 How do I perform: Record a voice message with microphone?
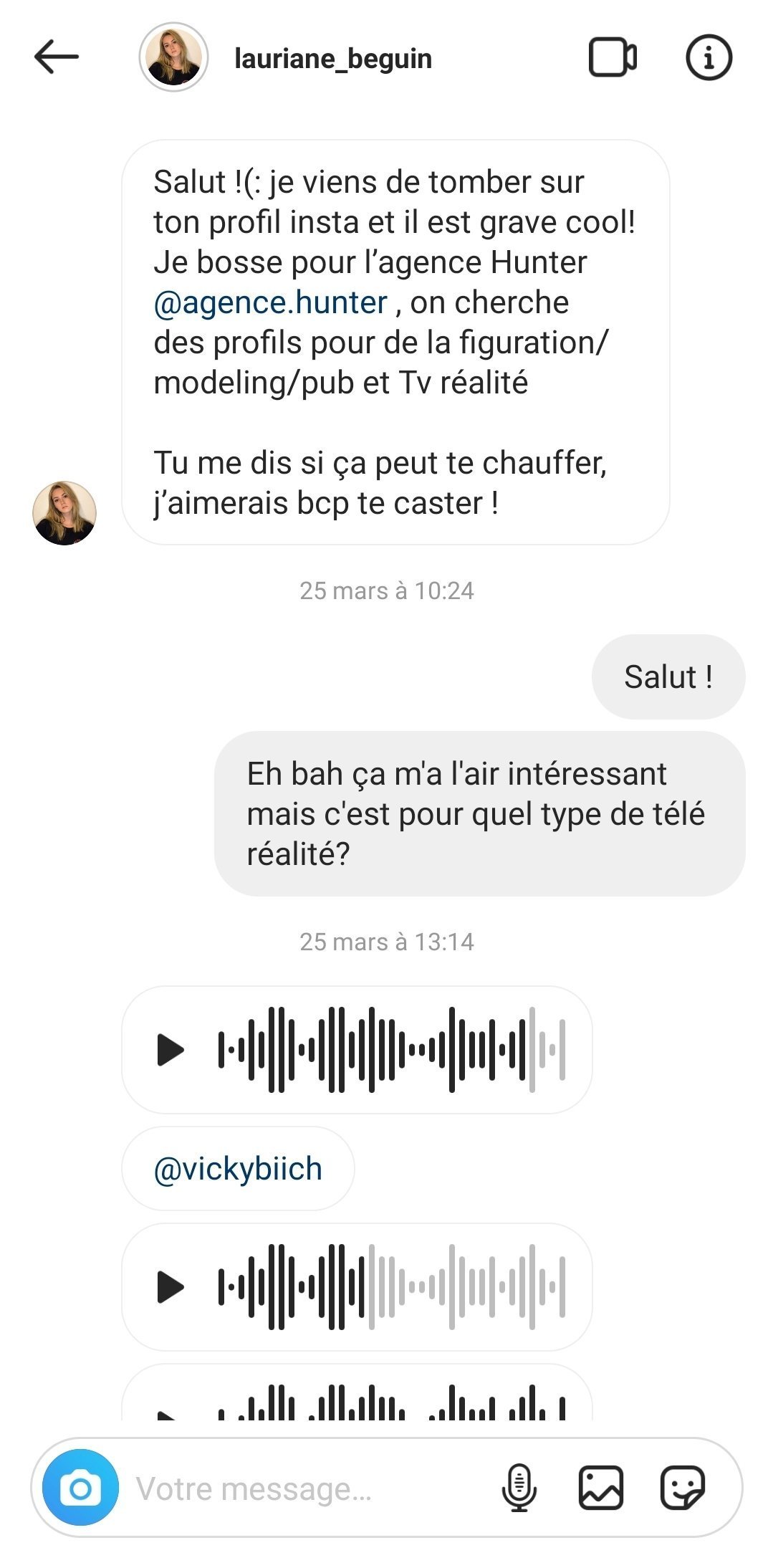point(519,1488)
